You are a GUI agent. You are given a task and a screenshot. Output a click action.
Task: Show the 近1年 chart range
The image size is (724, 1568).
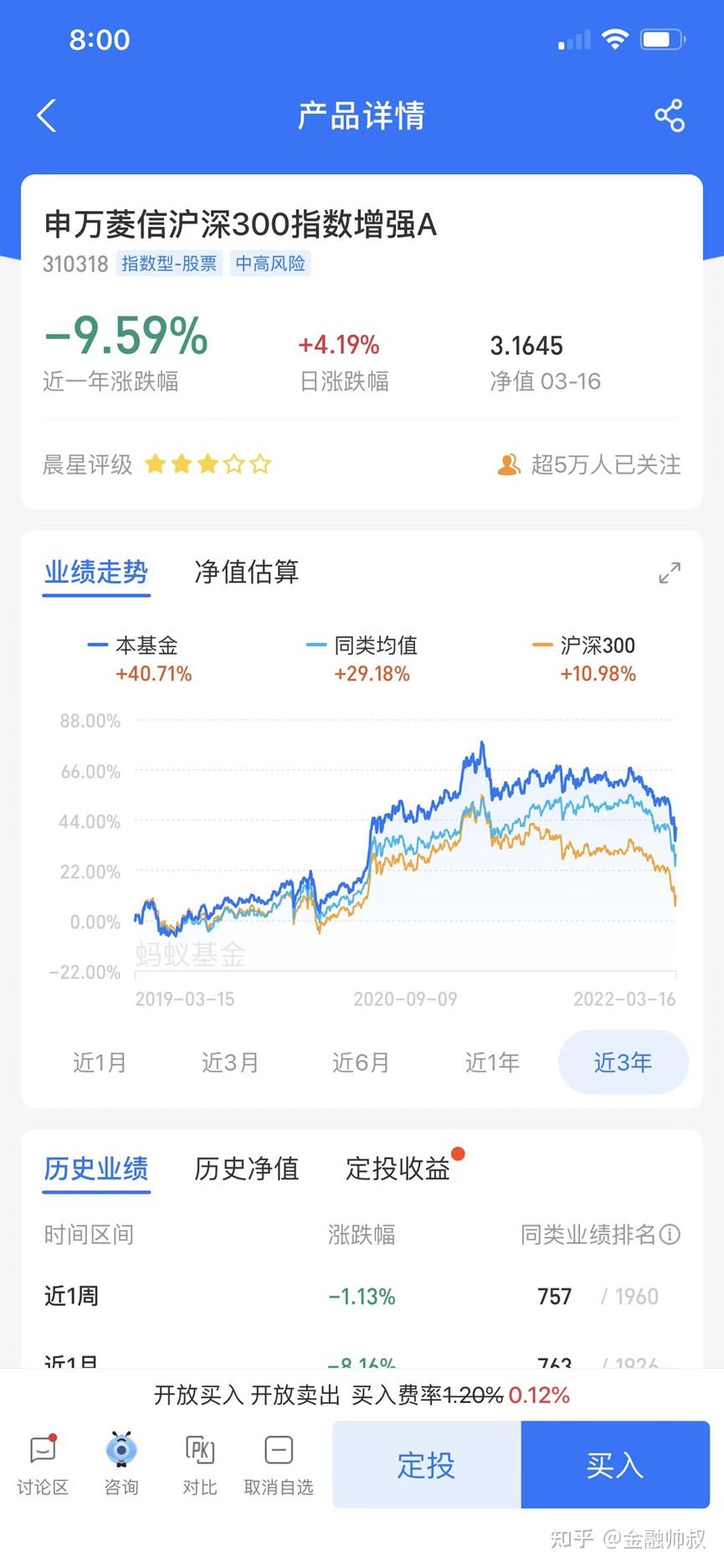pos(492,1062)
